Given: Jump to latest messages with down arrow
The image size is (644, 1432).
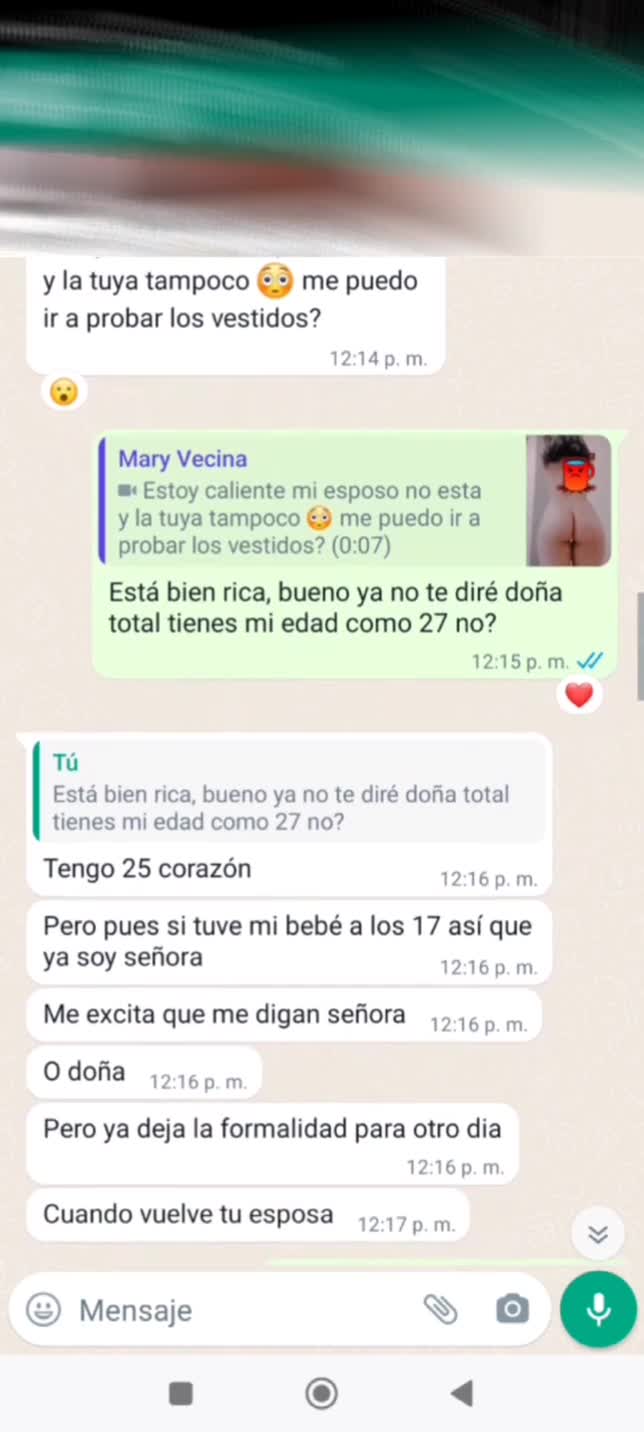Looking at the screenshot, I should point(598,1235).
